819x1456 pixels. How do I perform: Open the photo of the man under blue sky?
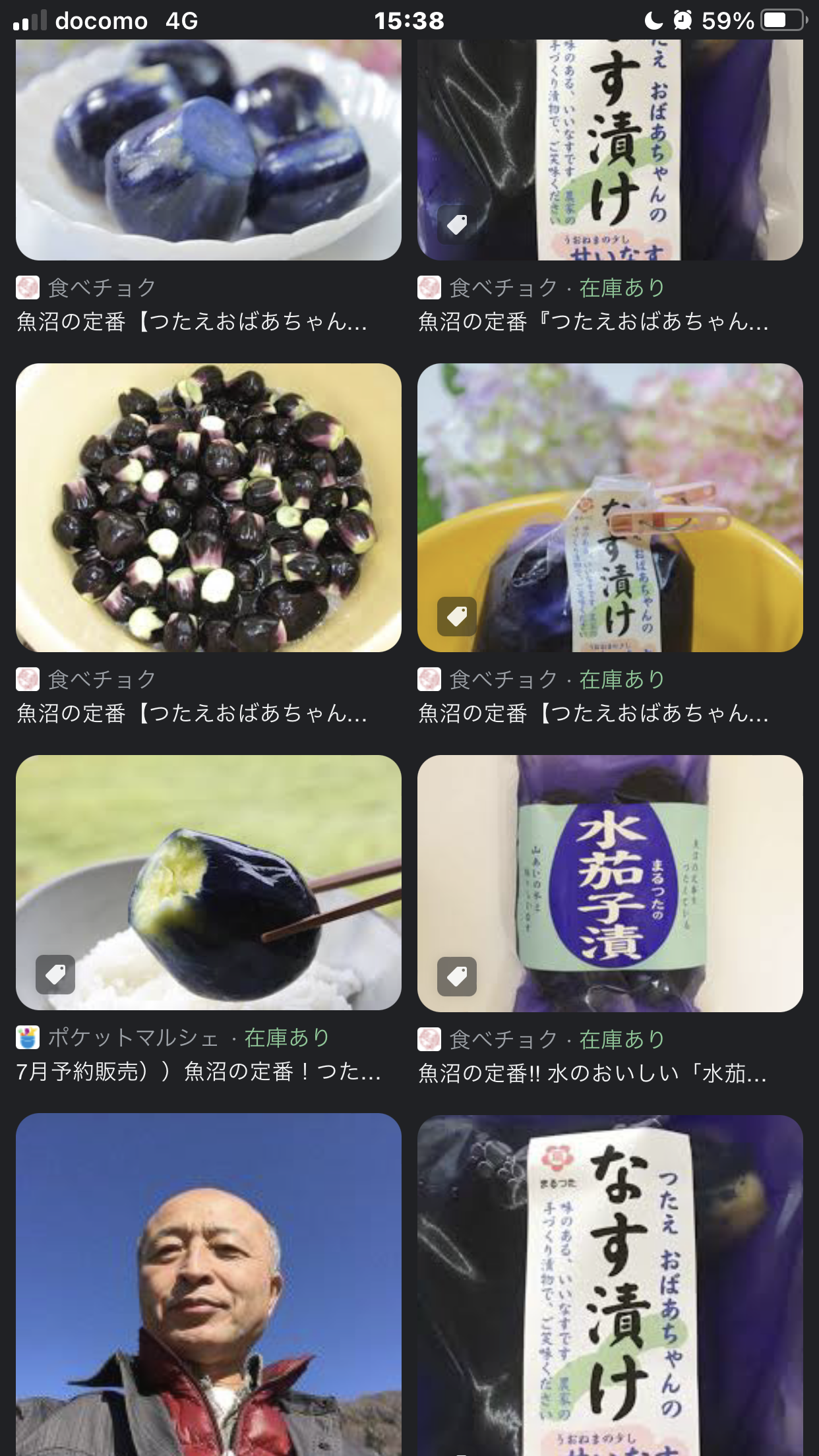coord(208,1285)
